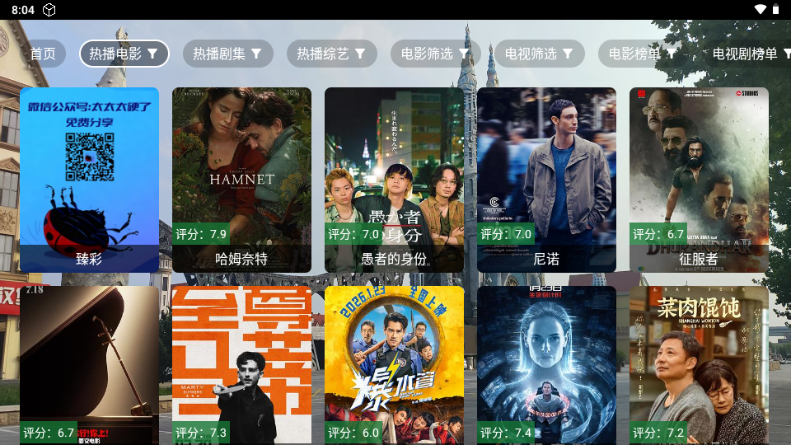Viewport: 791px width, 445px height.
Task: Open the yellow poster rated 6.0
Action: [394, 365]
